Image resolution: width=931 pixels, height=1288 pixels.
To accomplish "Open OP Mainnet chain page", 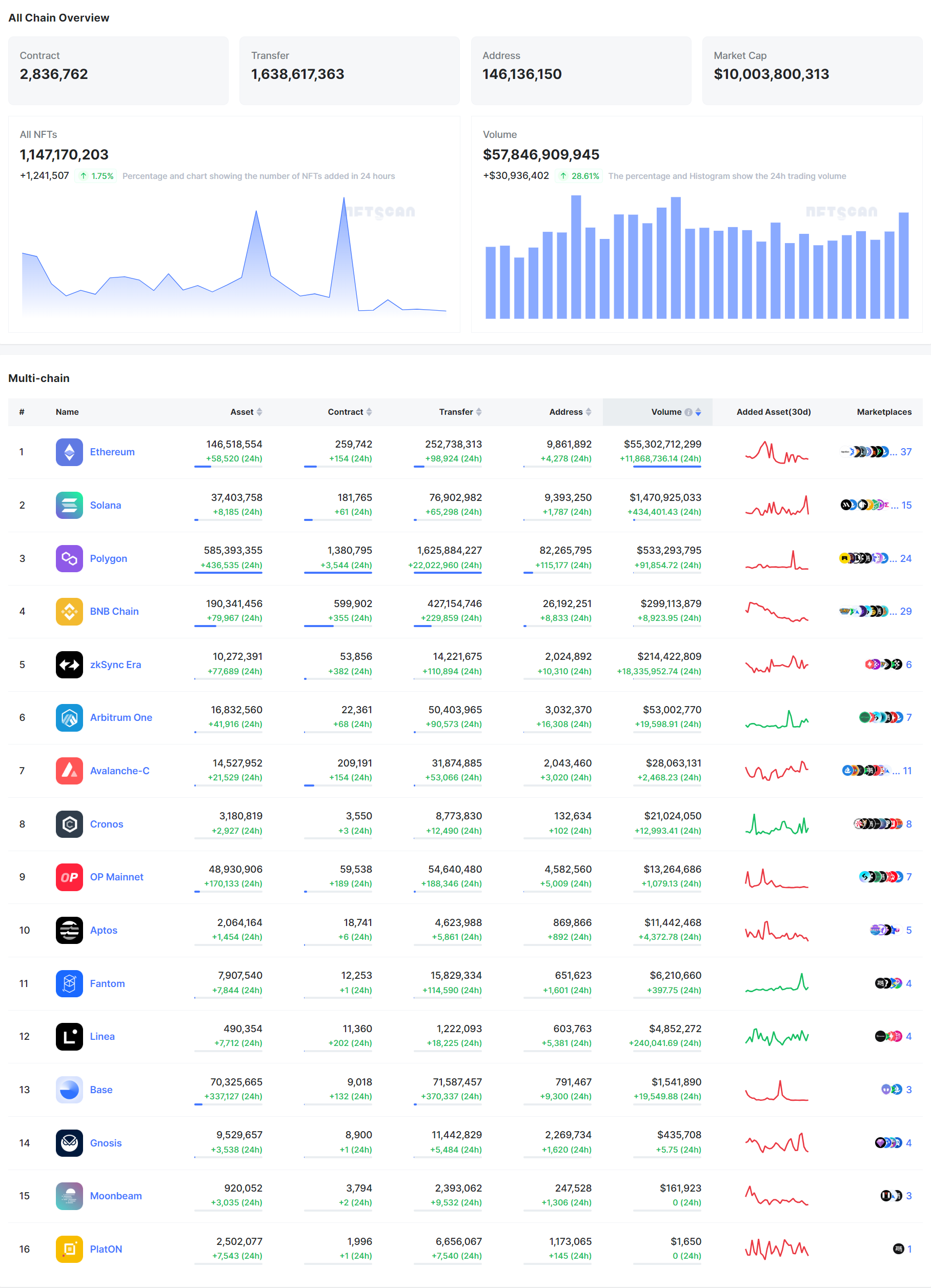I will [116, 877].
